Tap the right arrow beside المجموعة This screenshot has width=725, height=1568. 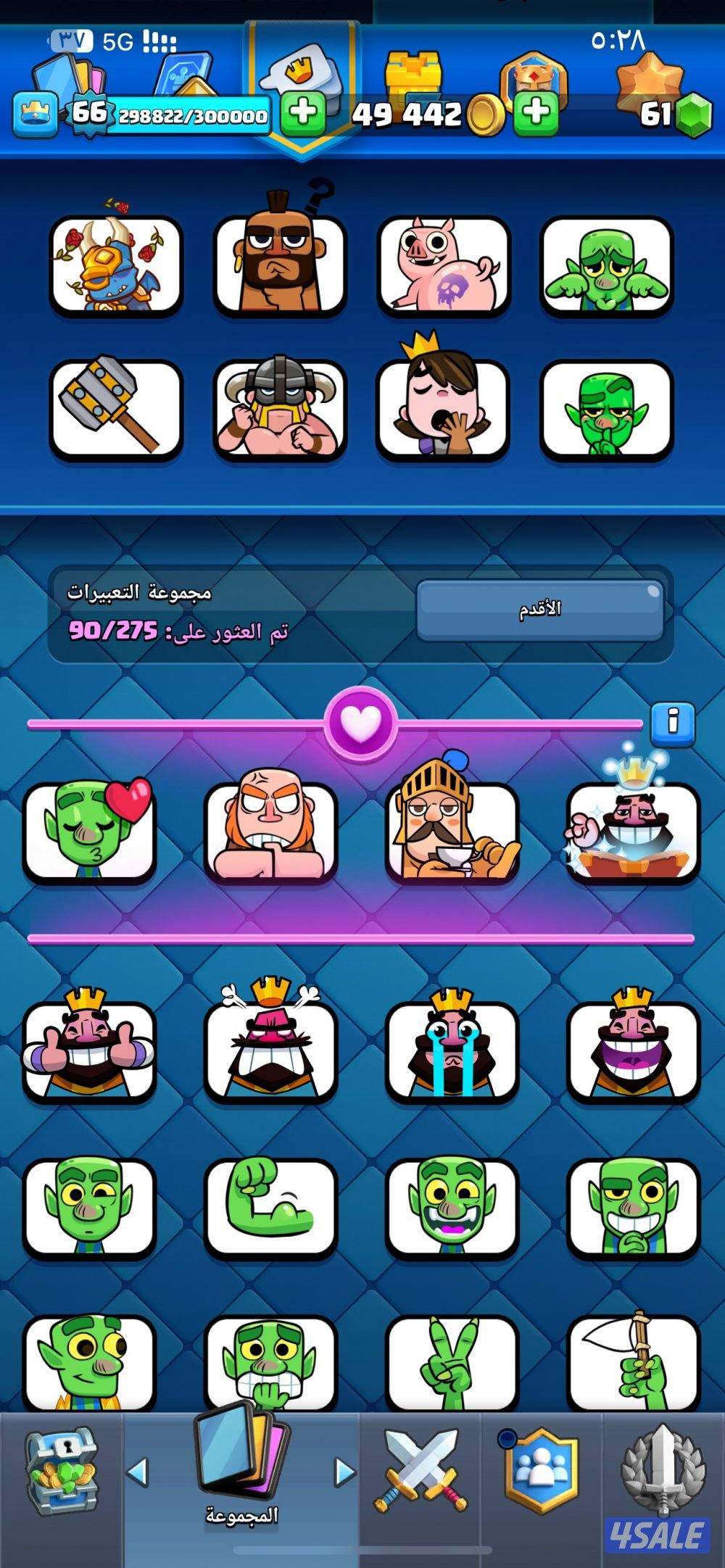point(345,1472)
